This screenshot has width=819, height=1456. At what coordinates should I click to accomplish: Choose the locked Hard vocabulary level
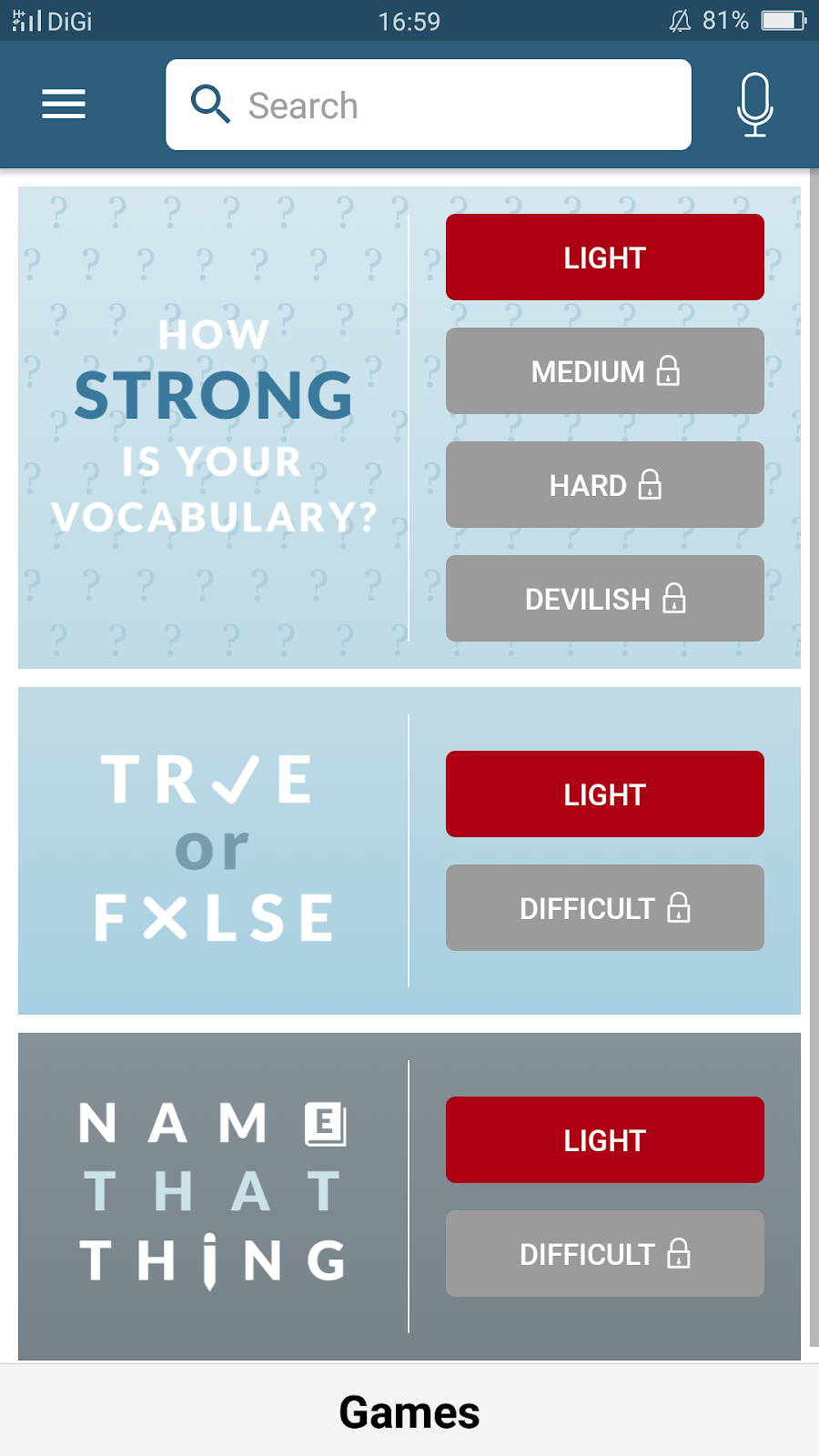click(x=604, y=485)
